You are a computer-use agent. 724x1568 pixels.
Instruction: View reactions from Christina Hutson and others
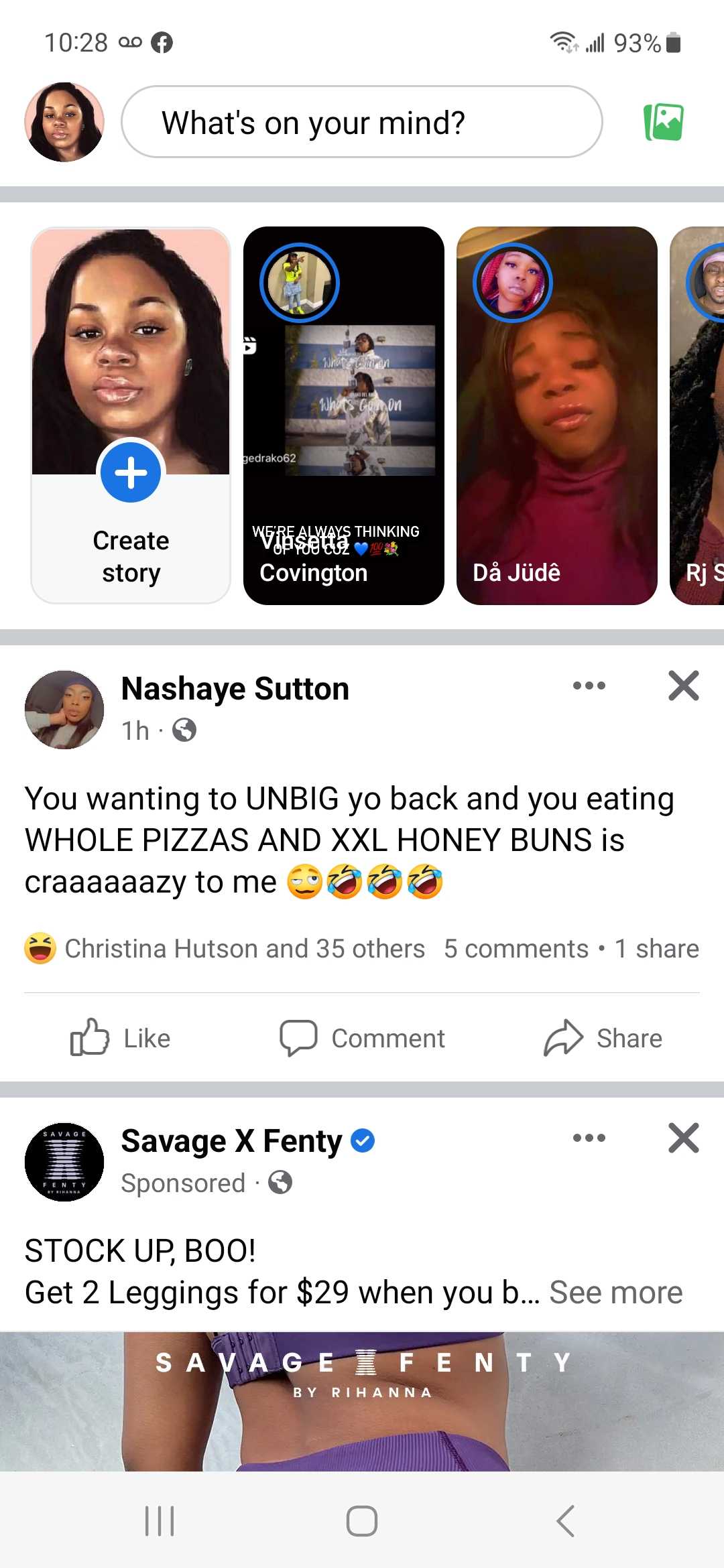coord(225,949)
